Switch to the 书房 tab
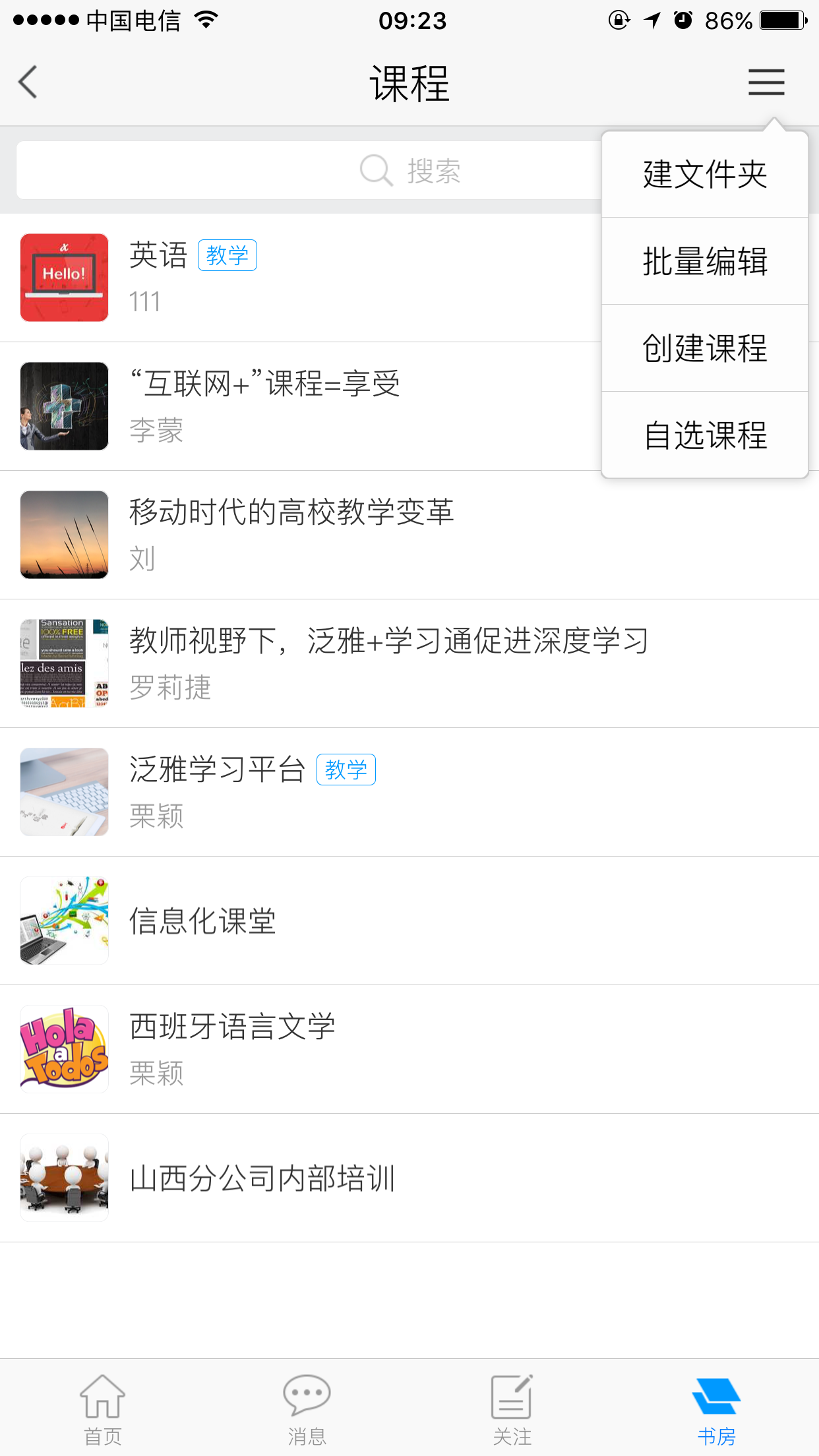Viewport: 819px width, 1456px height. point(717,1409)
